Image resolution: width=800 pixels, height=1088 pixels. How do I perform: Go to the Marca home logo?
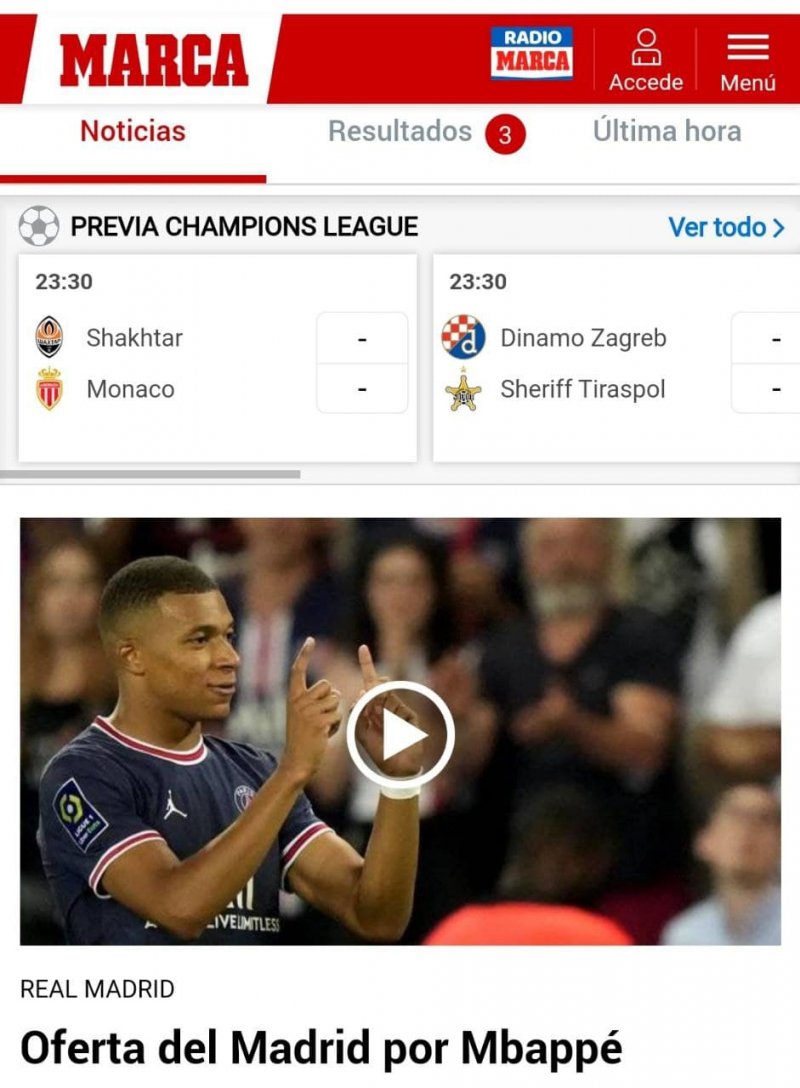[x=153, y=60]
